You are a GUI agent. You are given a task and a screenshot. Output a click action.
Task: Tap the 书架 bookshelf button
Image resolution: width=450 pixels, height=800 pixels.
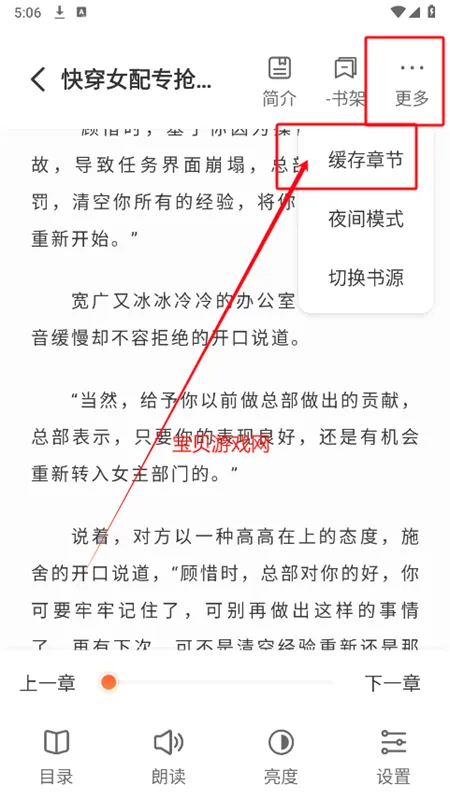tap(345, 82)
